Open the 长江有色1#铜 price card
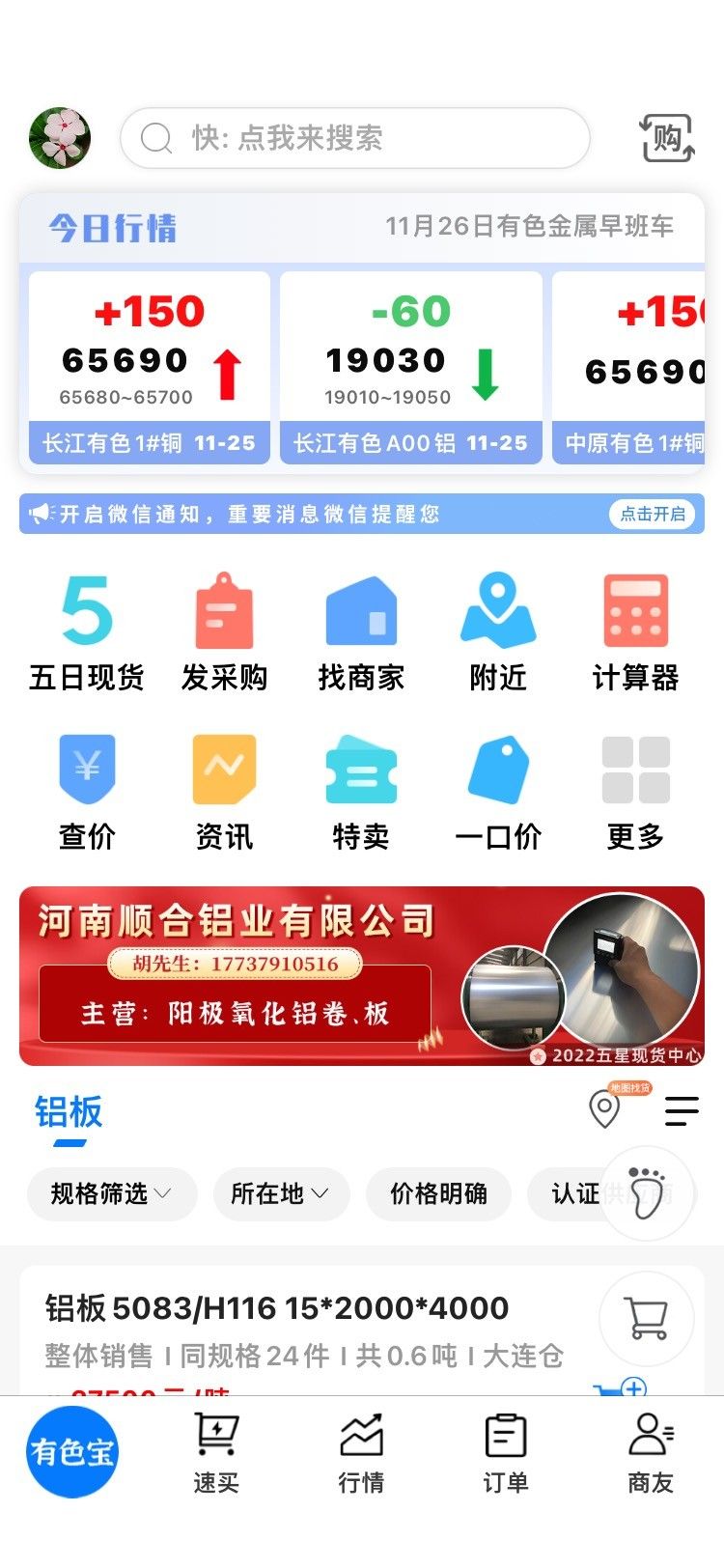This screenshot has height=1568, width=724. pyautogui.click(x=150, y=368)
